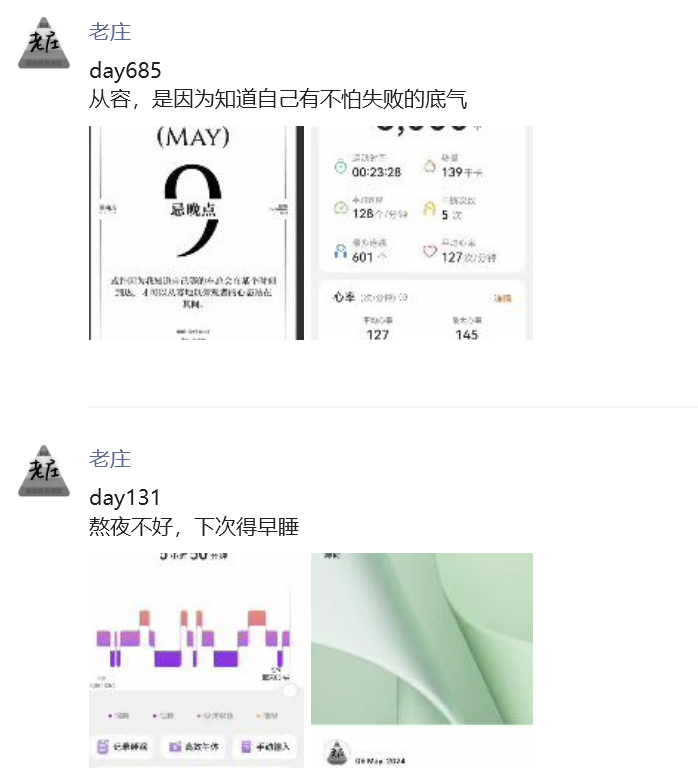View the green wallpaper image in day131

[422, 660]
